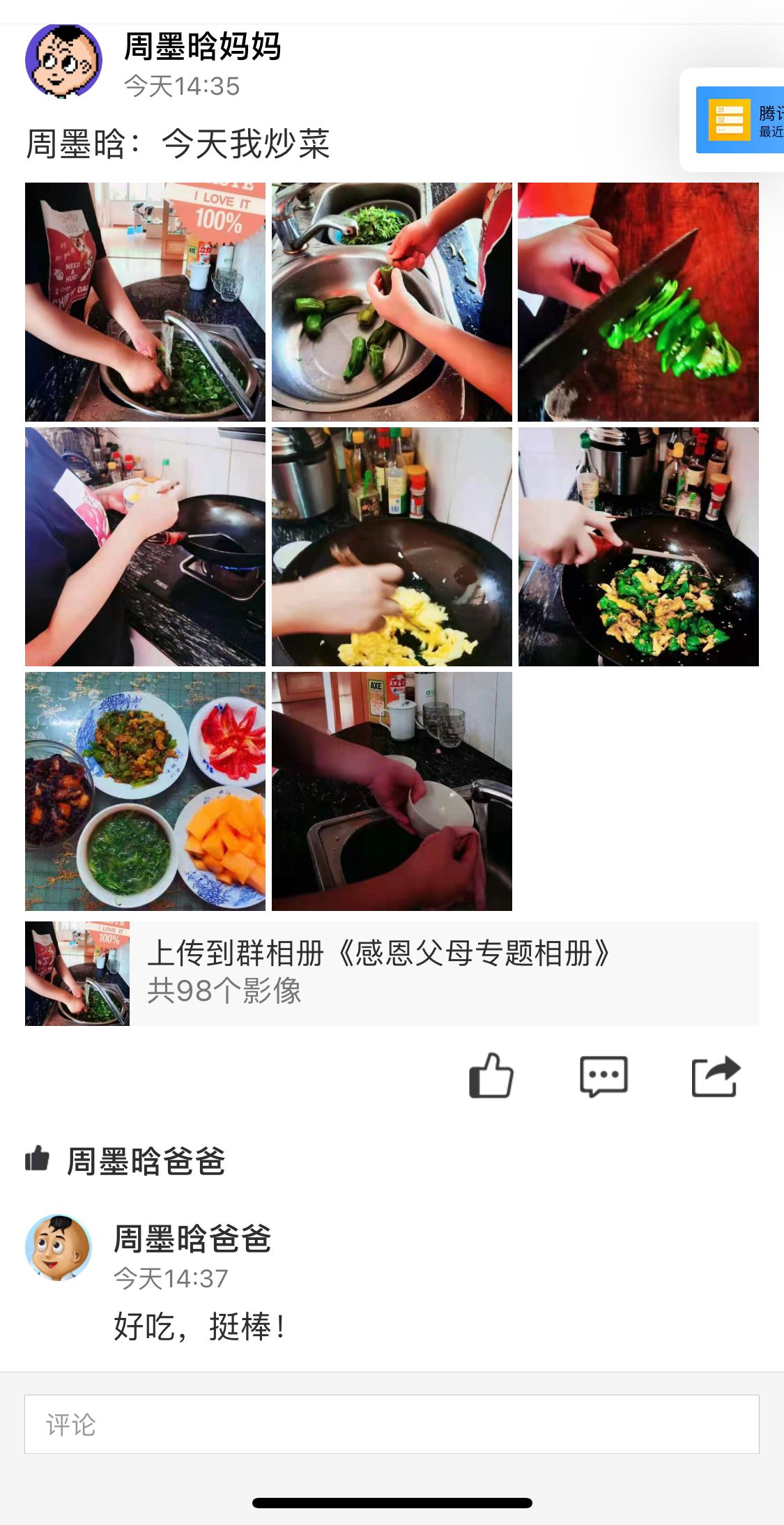Viewport: 784px width, 1525px height.
Task: View photo of green peppers in the sink
Action: click(x=392, y=302)
